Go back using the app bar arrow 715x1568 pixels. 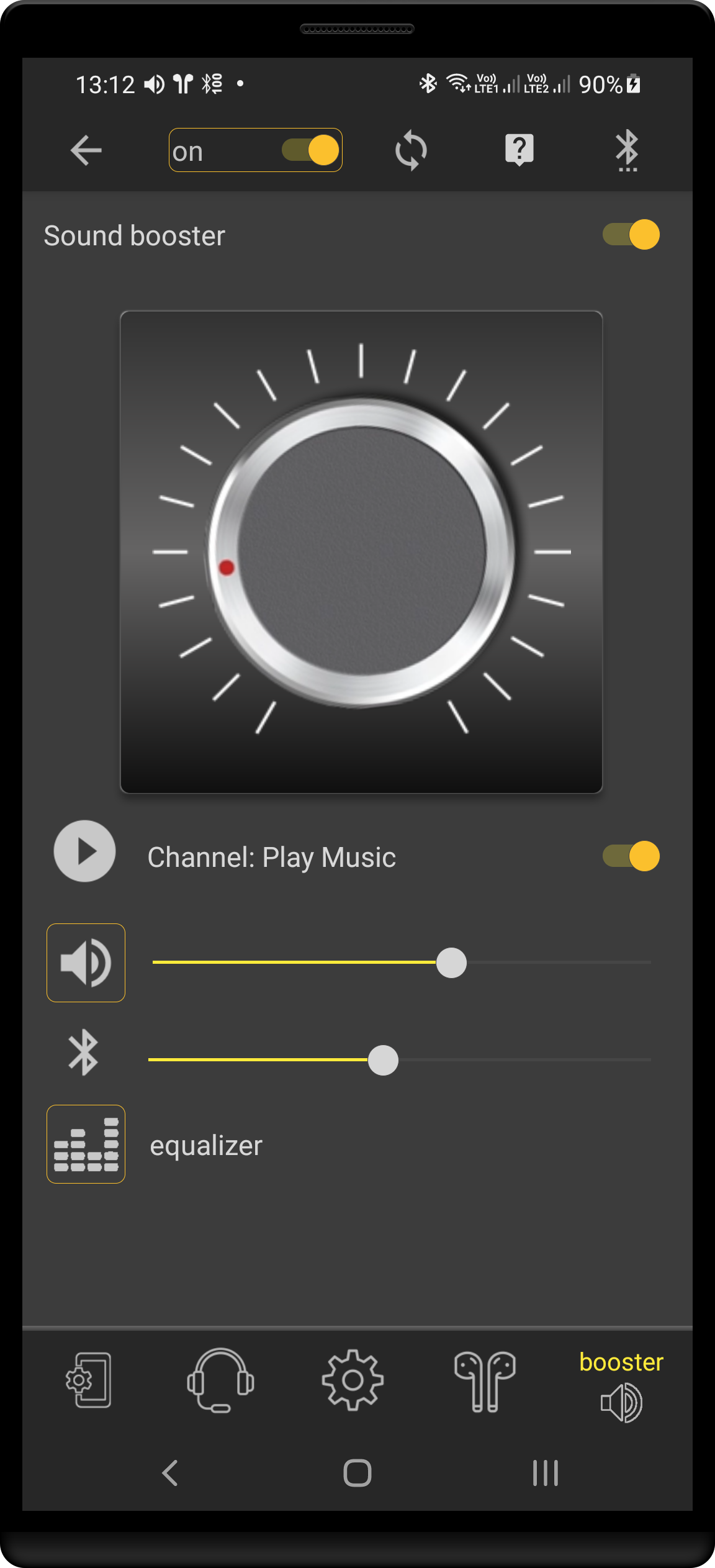(86, 150)
